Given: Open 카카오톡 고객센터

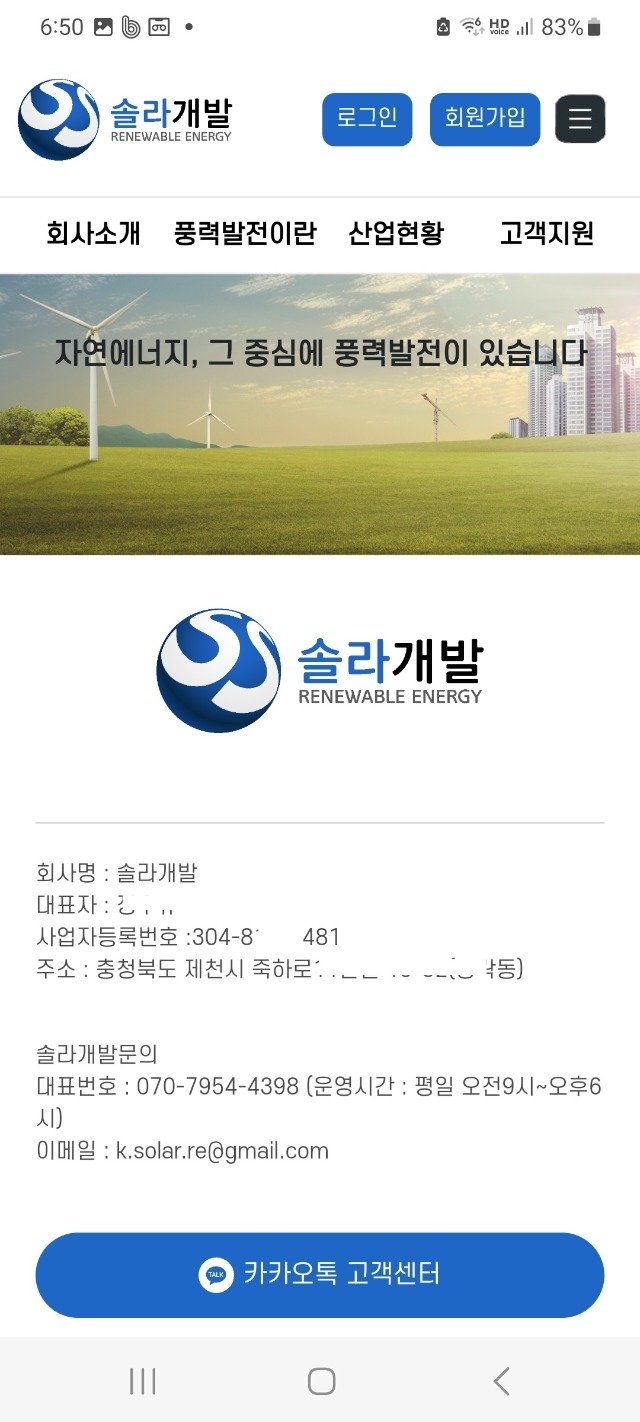Looking at the screenshot, I should pos(320,1275).
